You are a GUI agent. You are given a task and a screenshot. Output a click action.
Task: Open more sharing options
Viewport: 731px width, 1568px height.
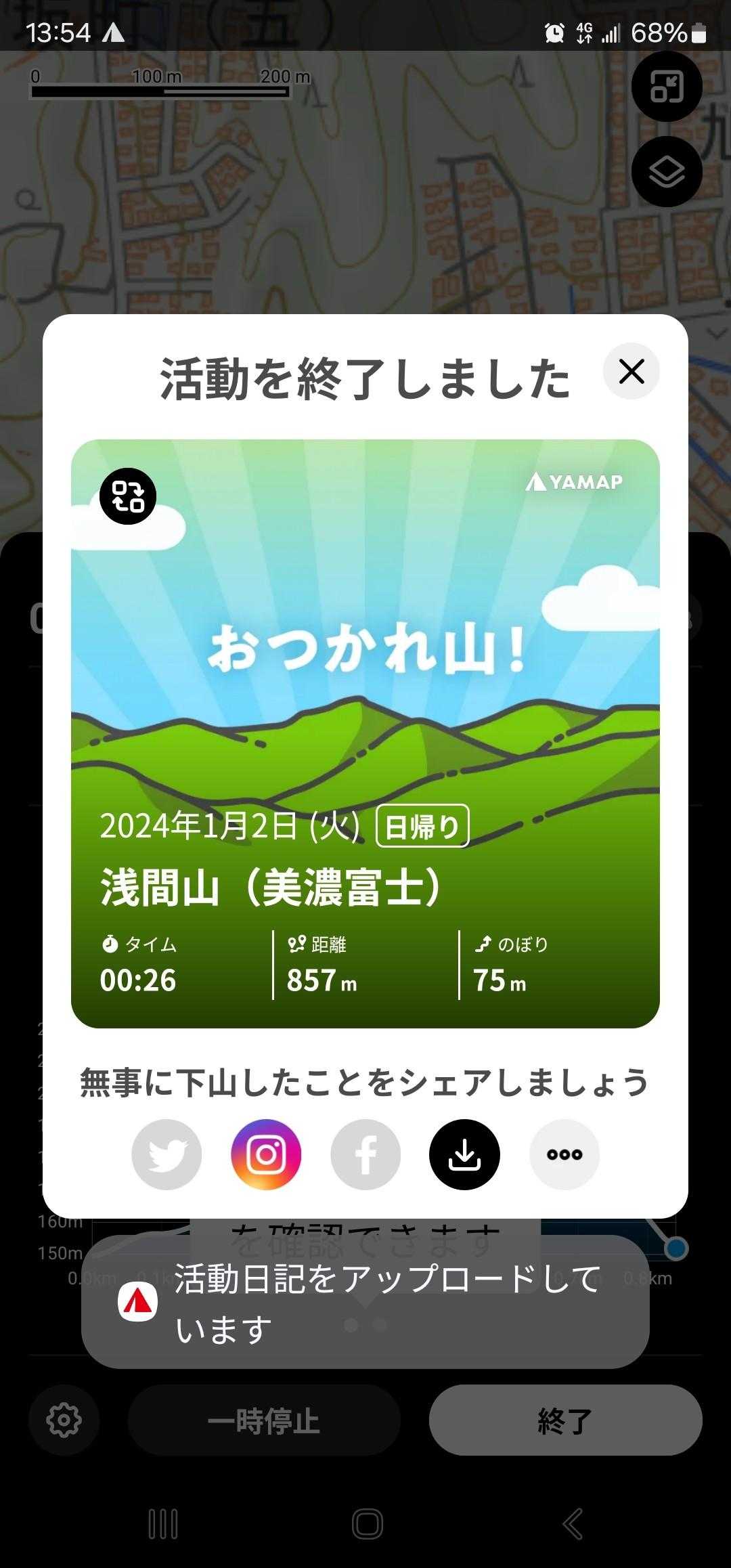click(564, 1154)
